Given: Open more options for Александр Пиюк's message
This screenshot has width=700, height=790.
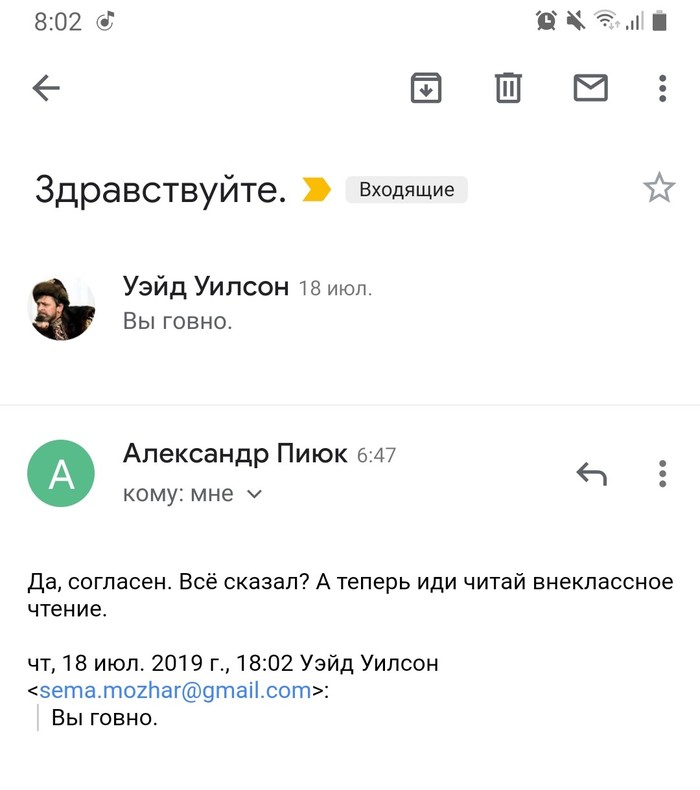Looking at the screenshot, I should [662, 473].
